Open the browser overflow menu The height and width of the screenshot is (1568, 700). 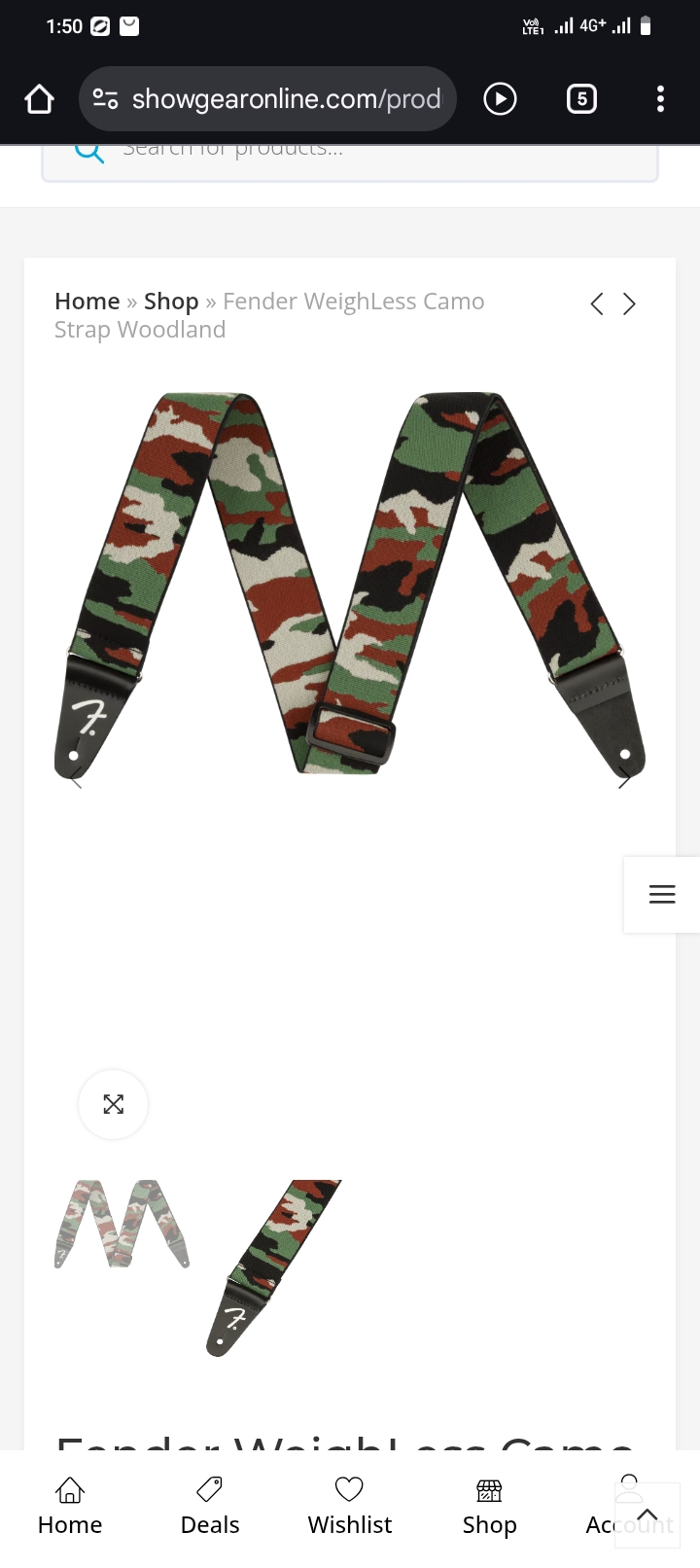[x=660, y=99]
